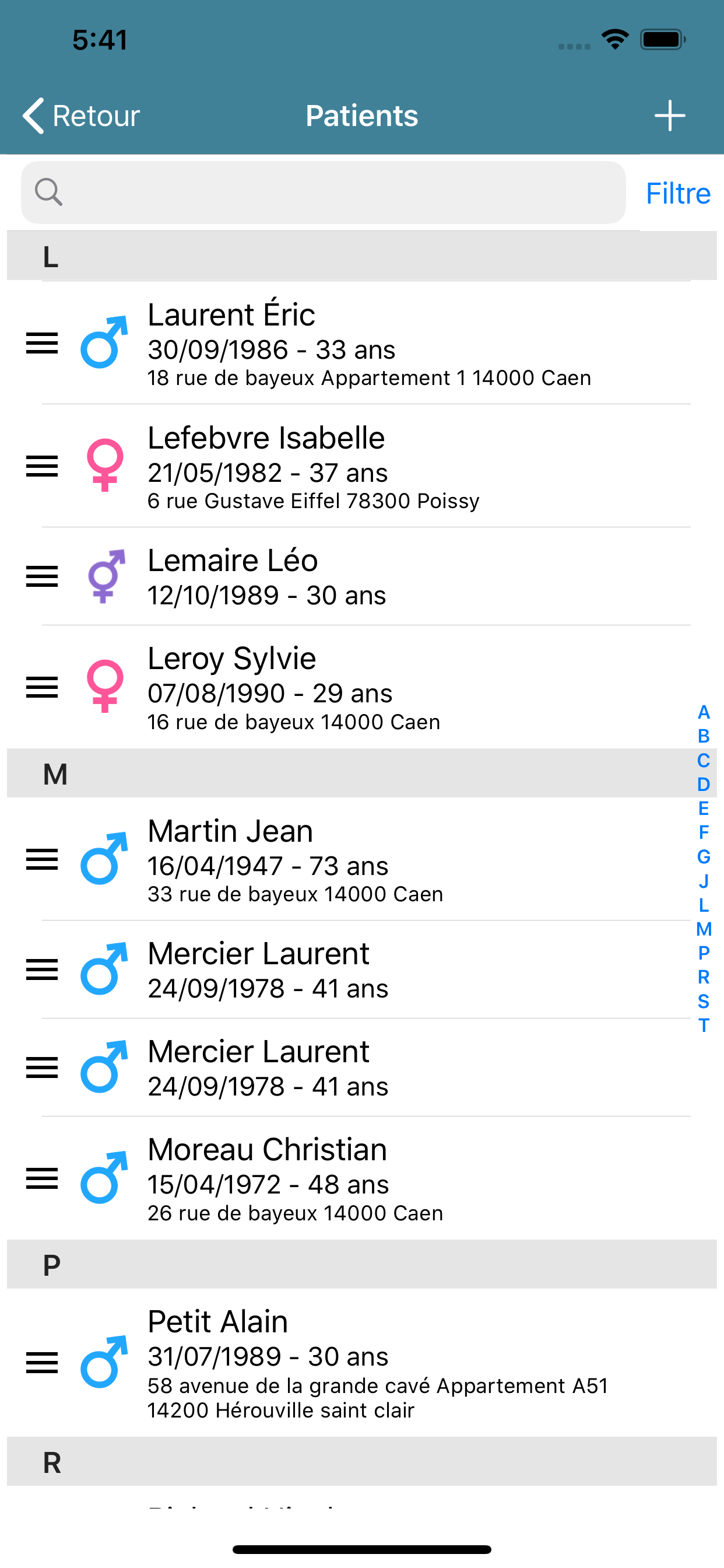Open the patient record for Martin Jean

point(304,860)
